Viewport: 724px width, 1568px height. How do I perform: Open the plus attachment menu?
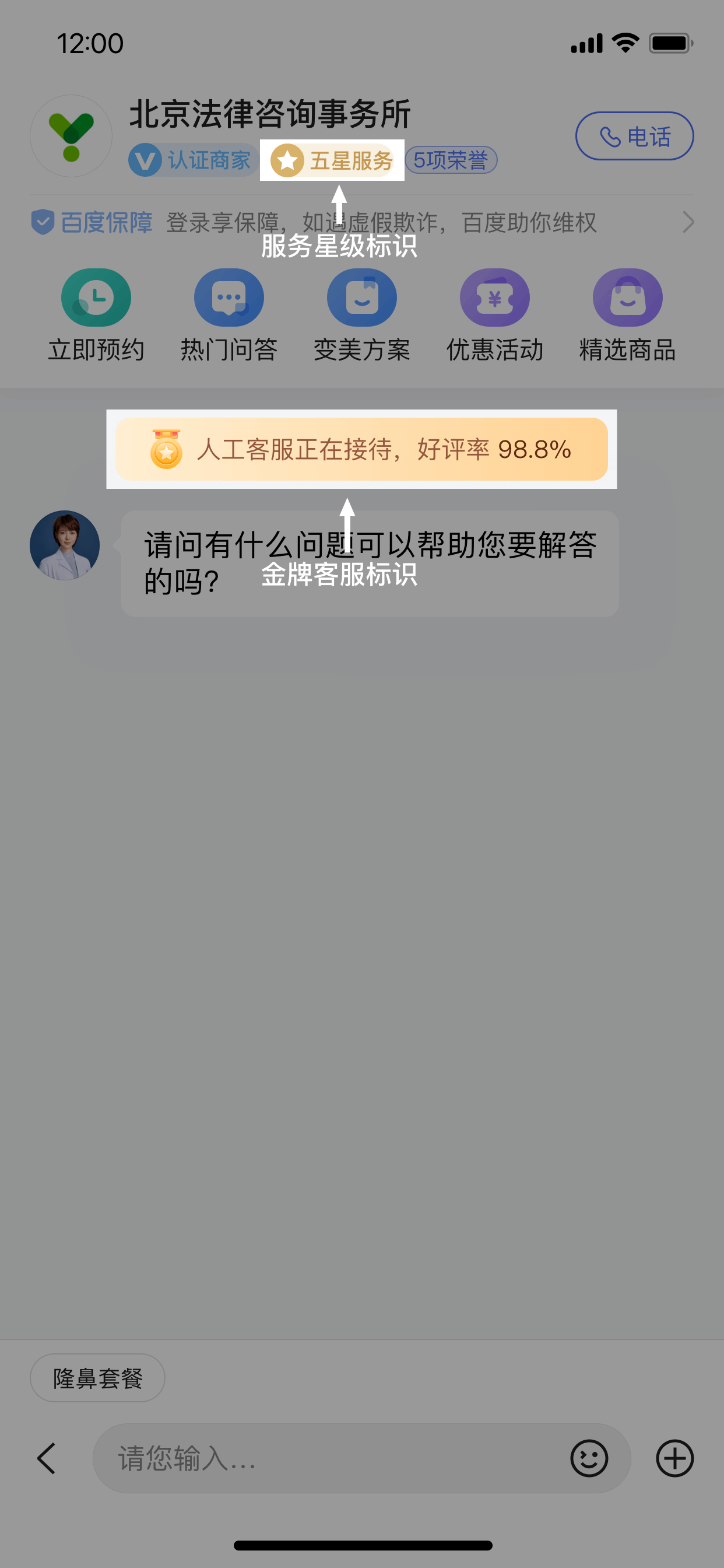[x=674, y=1458]
